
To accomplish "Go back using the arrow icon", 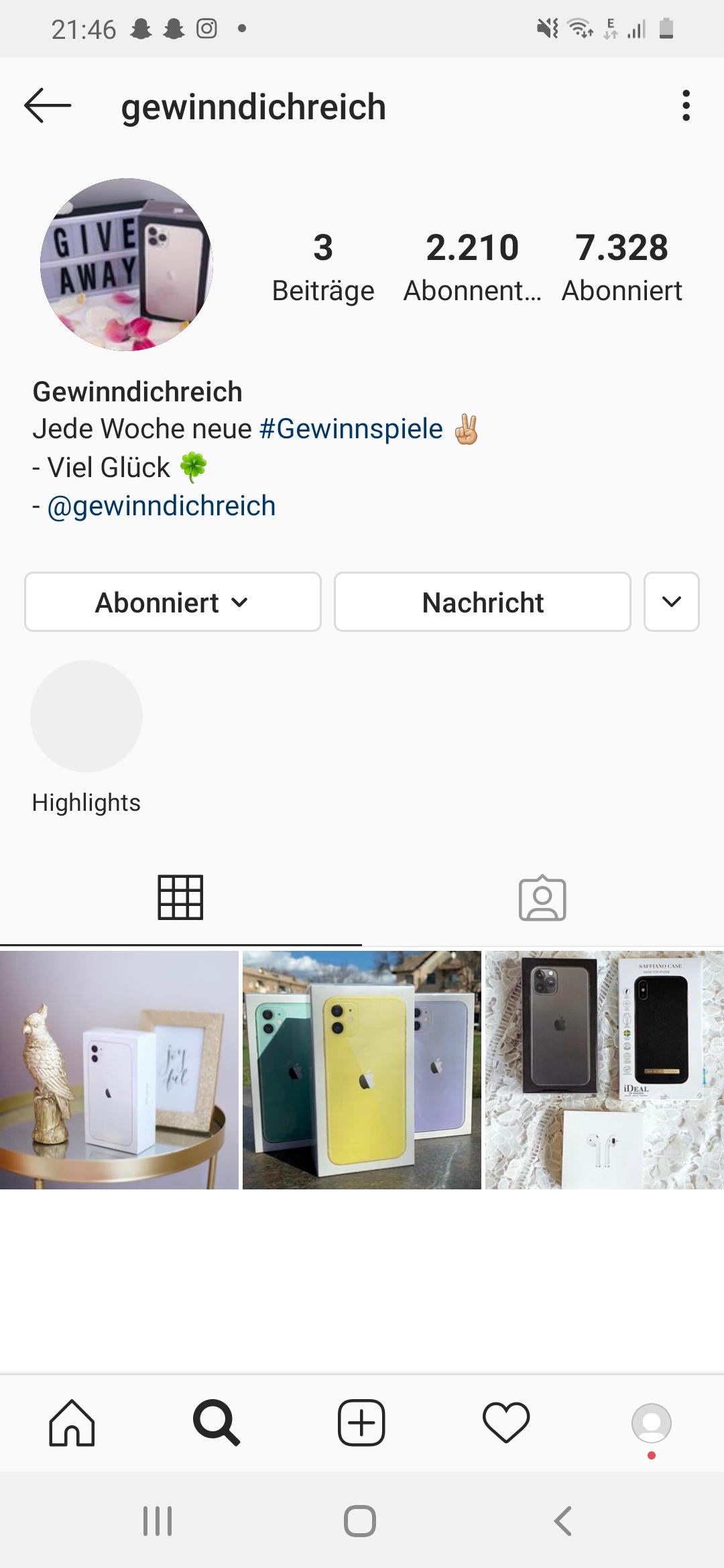I will pos(47,106).
